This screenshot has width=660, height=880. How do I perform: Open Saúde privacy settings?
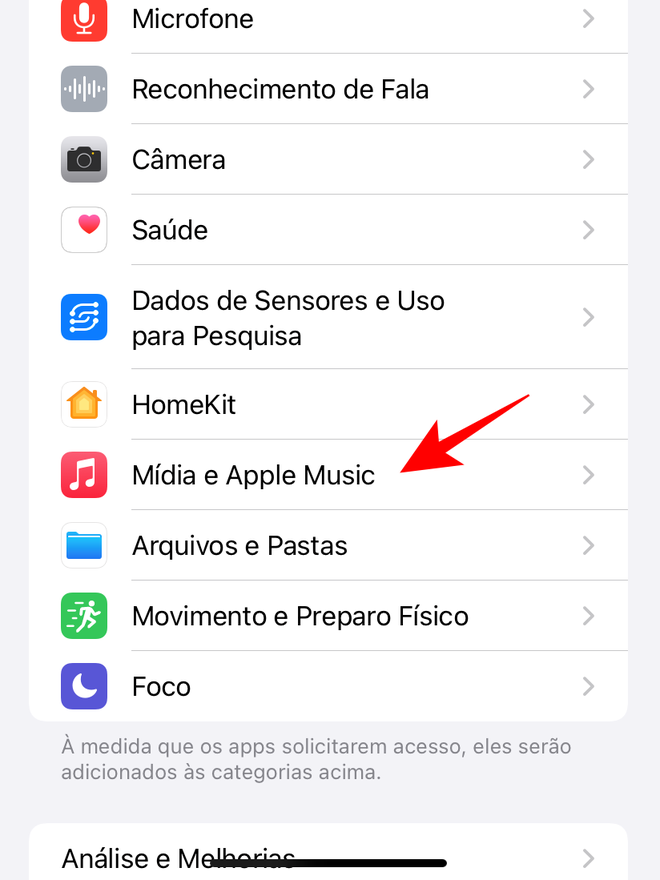tap(330, 230)
